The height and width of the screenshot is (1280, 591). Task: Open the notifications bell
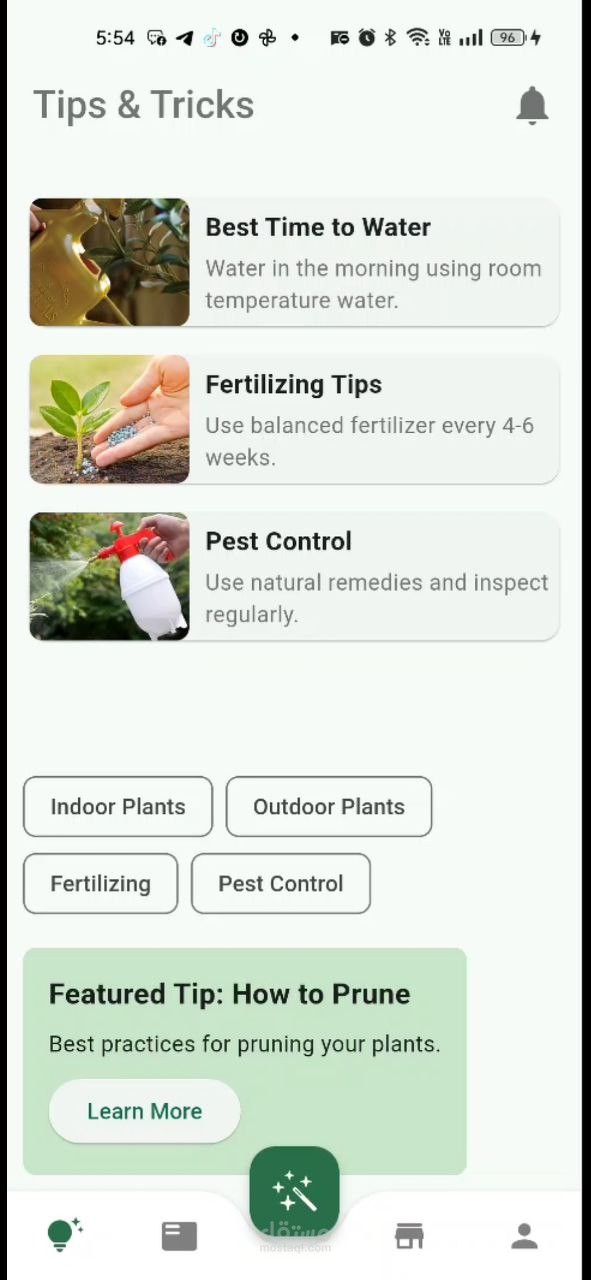(532, 105)
